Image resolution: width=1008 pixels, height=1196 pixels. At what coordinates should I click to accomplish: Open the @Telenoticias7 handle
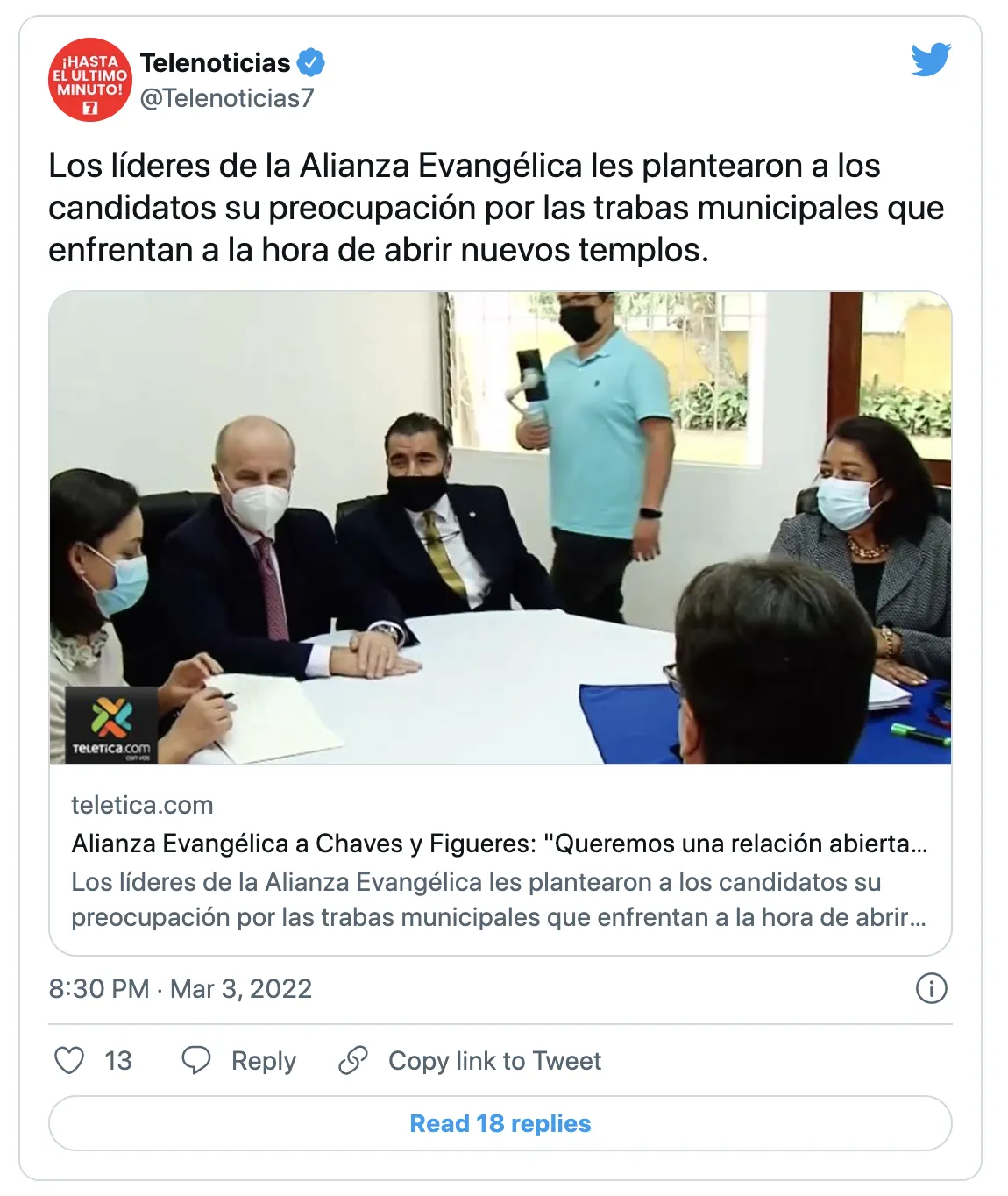226,98
